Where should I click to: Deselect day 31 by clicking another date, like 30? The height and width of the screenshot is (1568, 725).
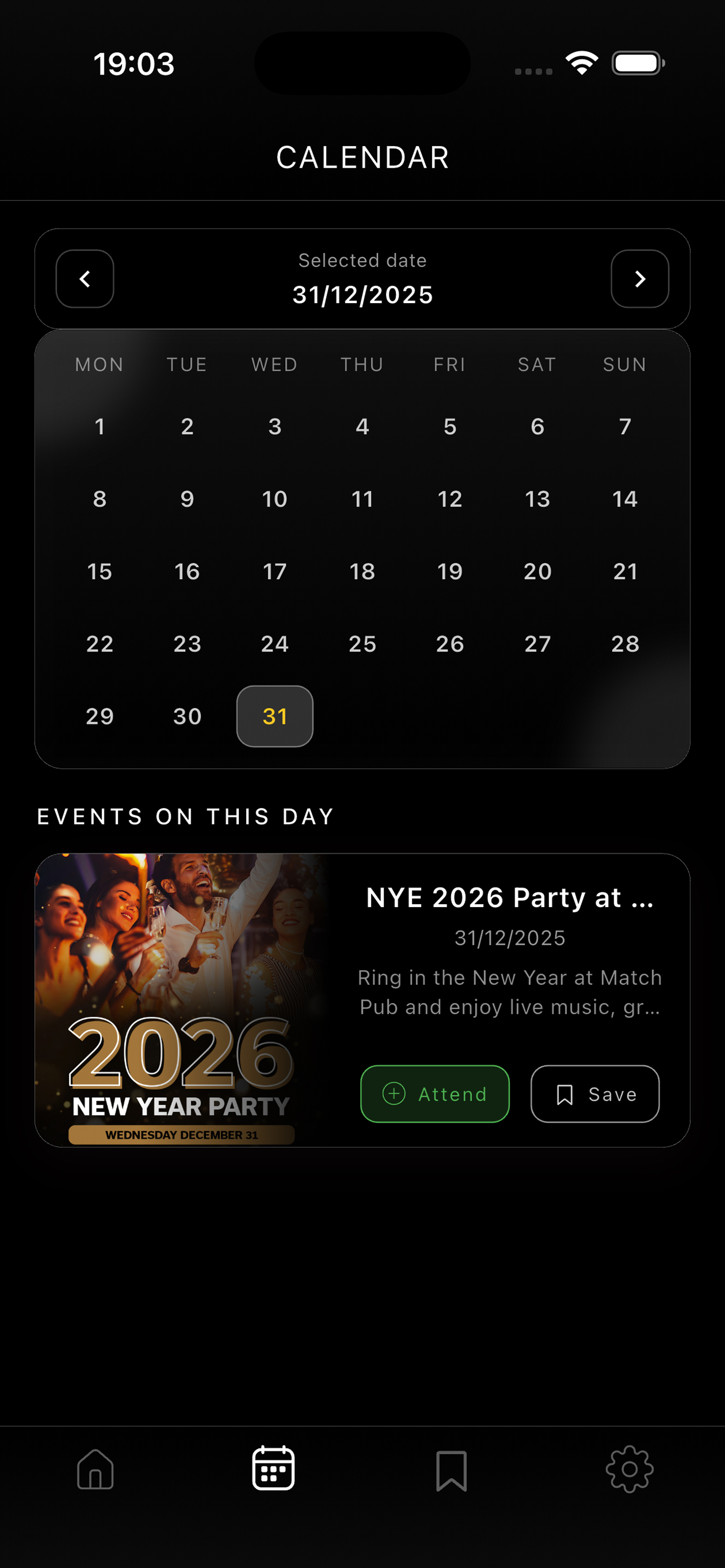(187, 716)
